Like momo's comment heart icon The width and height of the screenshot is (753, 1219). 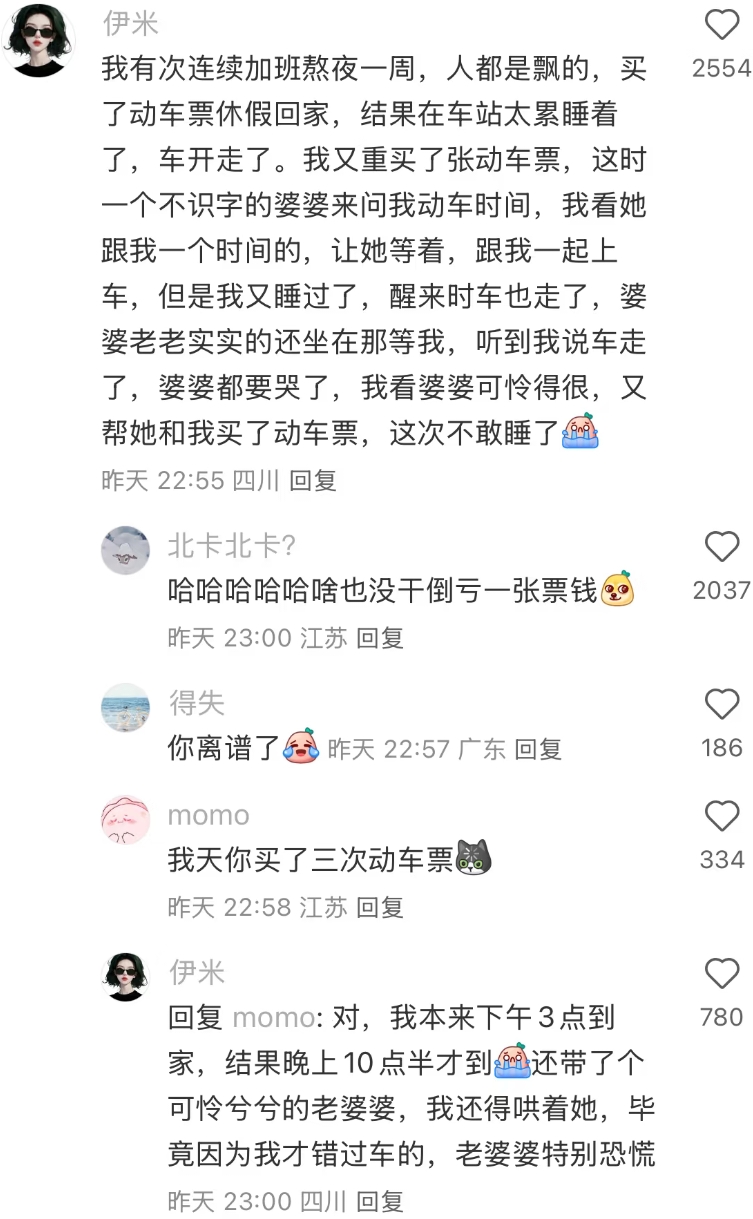(x=722, y=815)
